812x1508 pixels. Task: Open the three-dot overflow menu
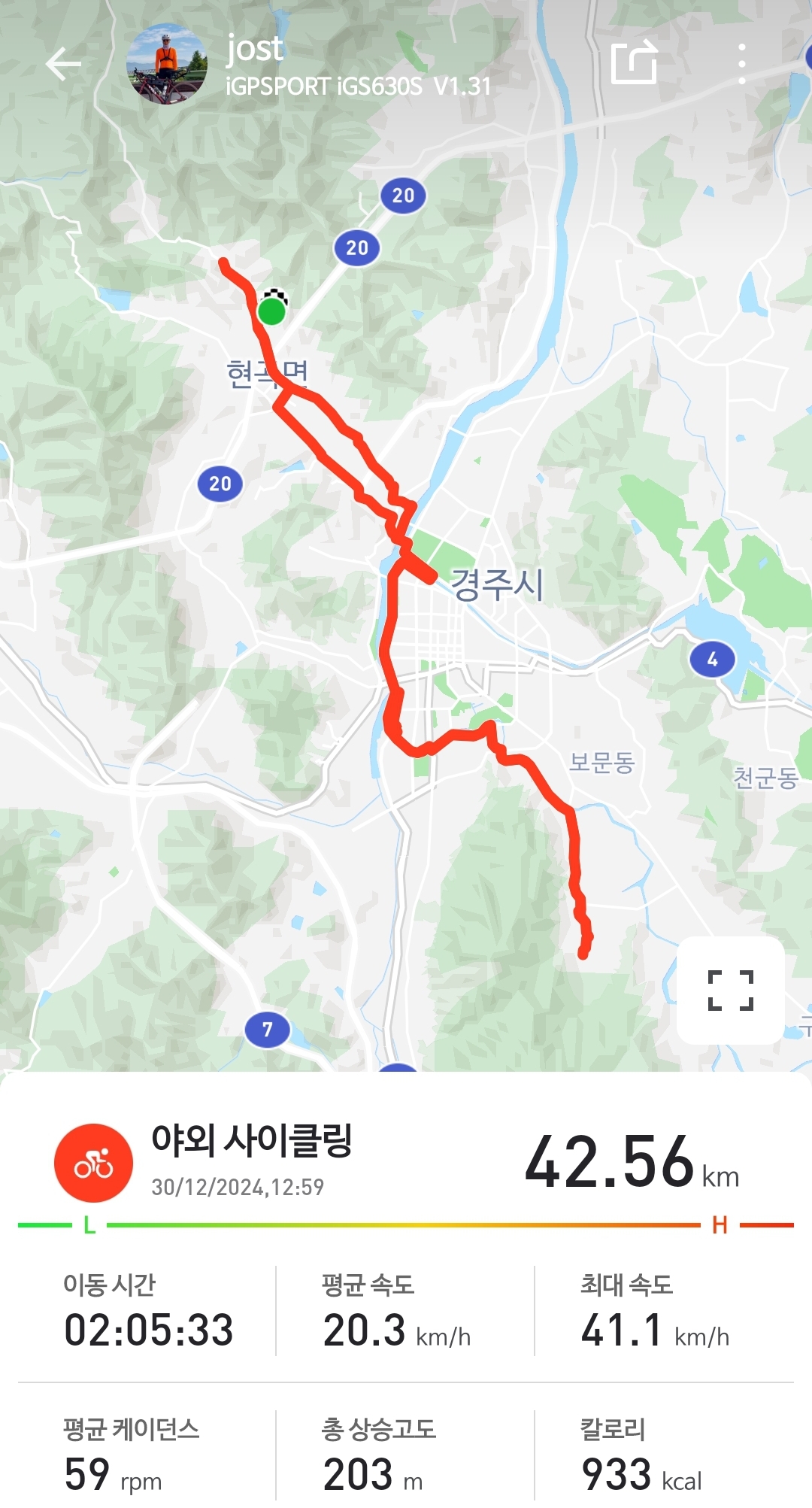pyautogui.click(x=741, y=64)
